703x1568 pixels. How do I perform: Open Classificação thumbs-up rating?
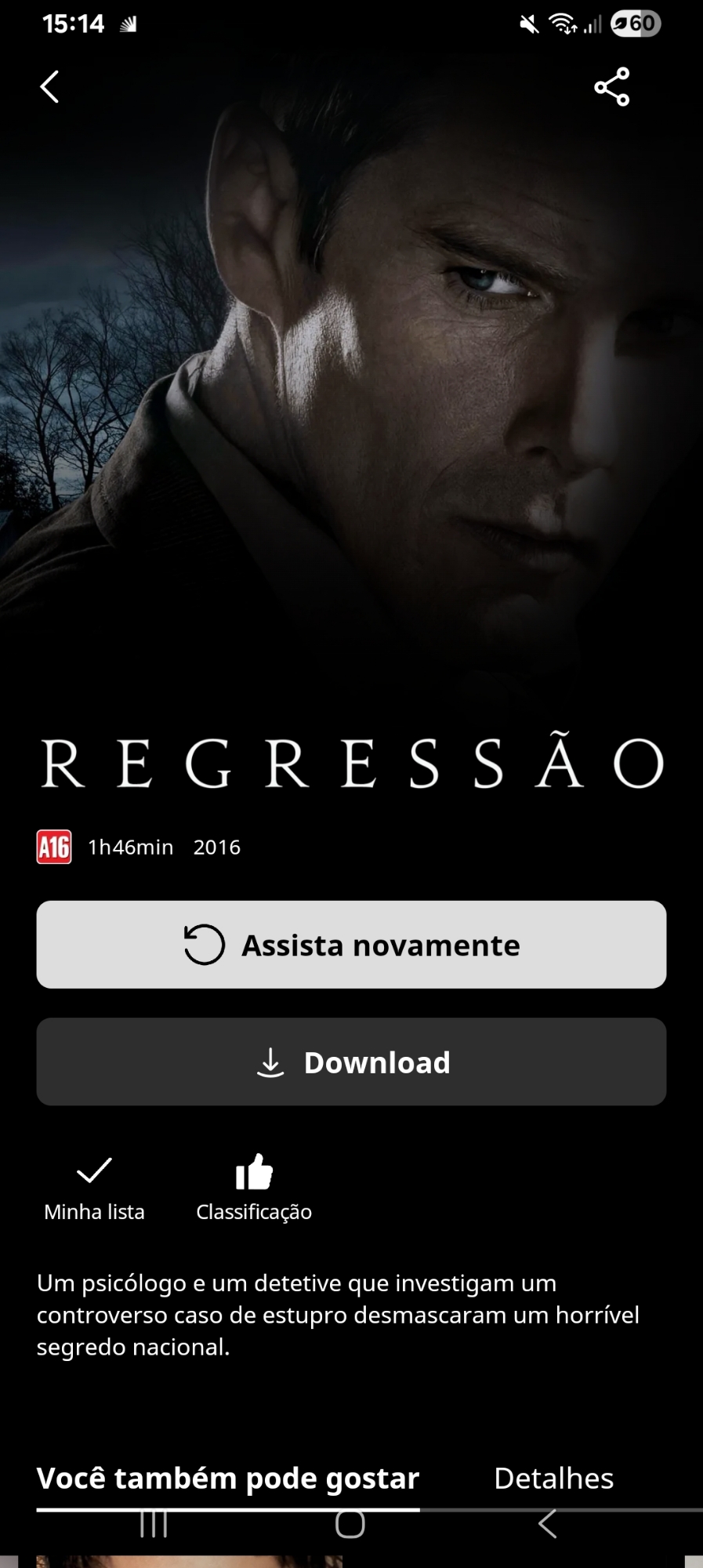click(254, 1174)
